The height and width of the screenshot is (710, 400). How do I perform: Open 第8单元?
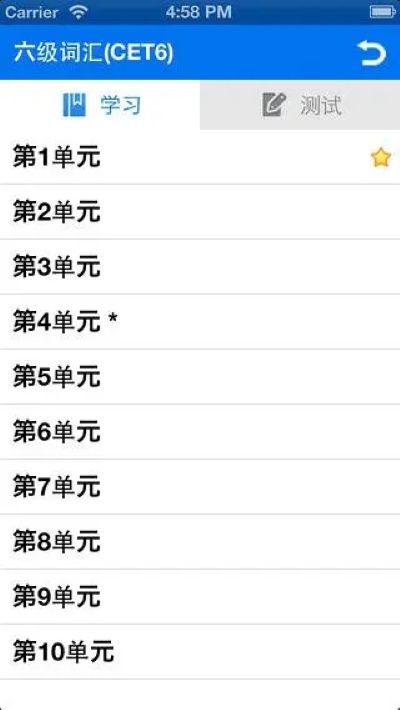pos(200,542)
